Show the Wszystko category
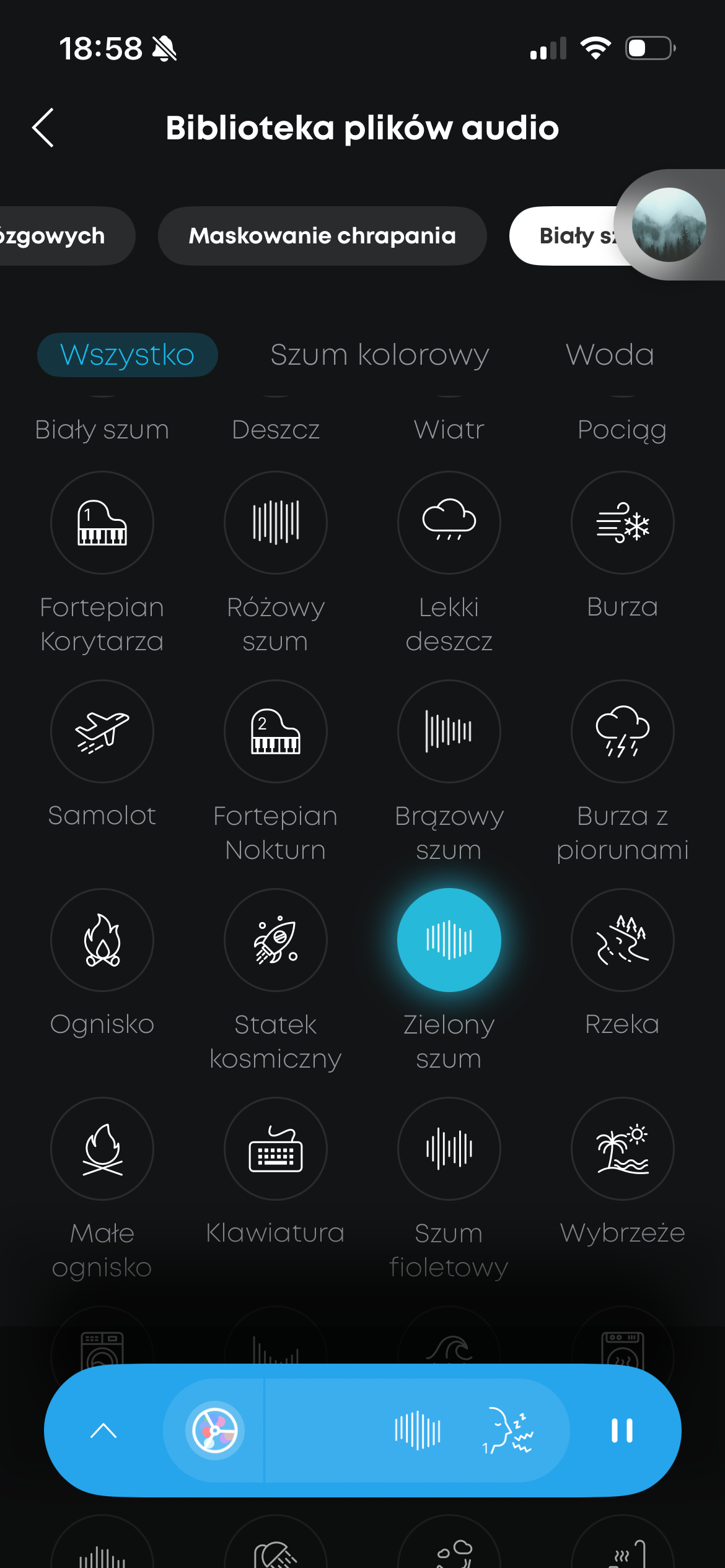The width and height of the screenshot is (725, 1568). click(x=128, y=355)
